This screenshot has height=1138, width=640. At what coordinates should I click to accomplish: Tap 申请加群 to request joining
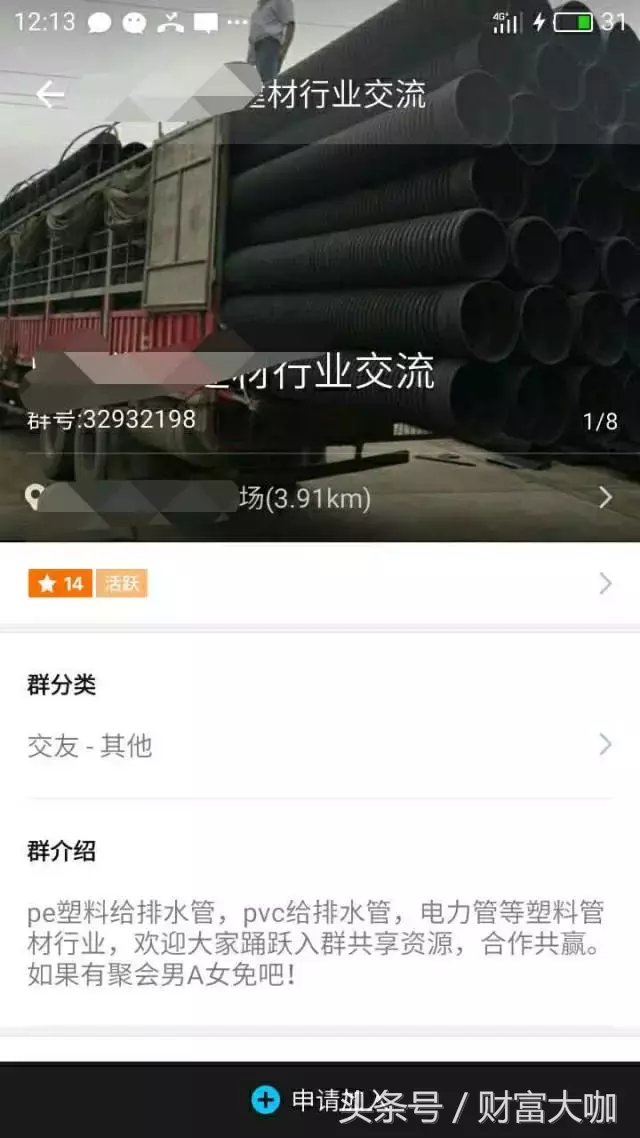pos(318,1100)
